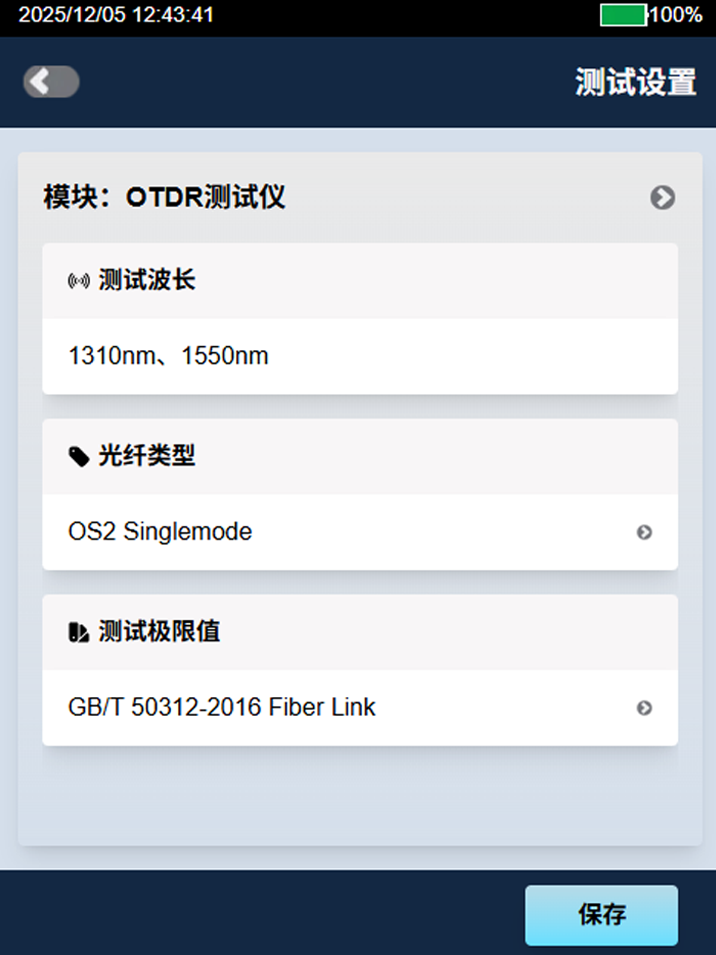Image resolution: width=716 pixels, height=955 pixels.
Task: Tap the 保存 button to save
Action: pyautogui.click(x=601, y=915)
